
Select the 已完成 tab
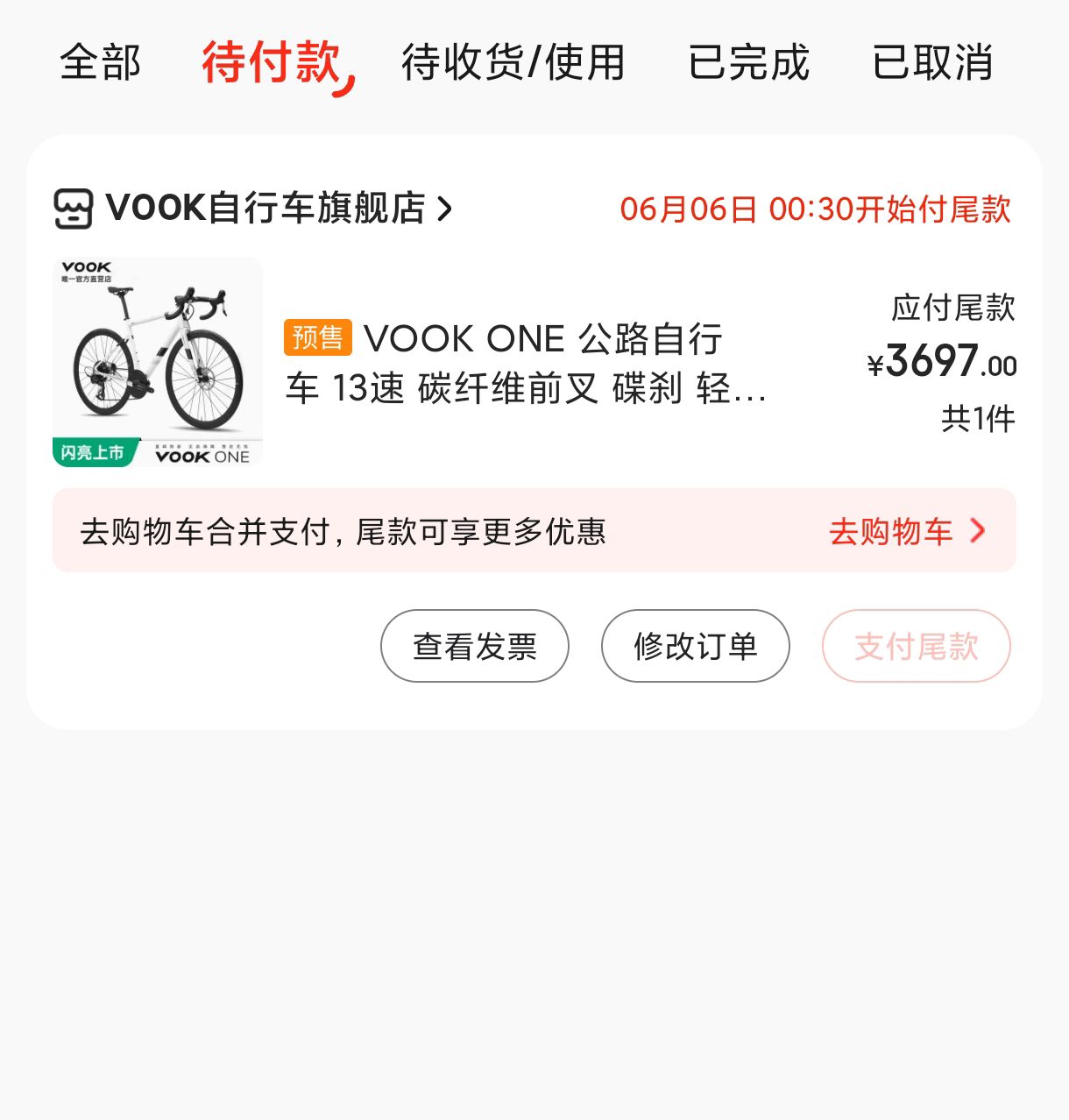[749, 62]
